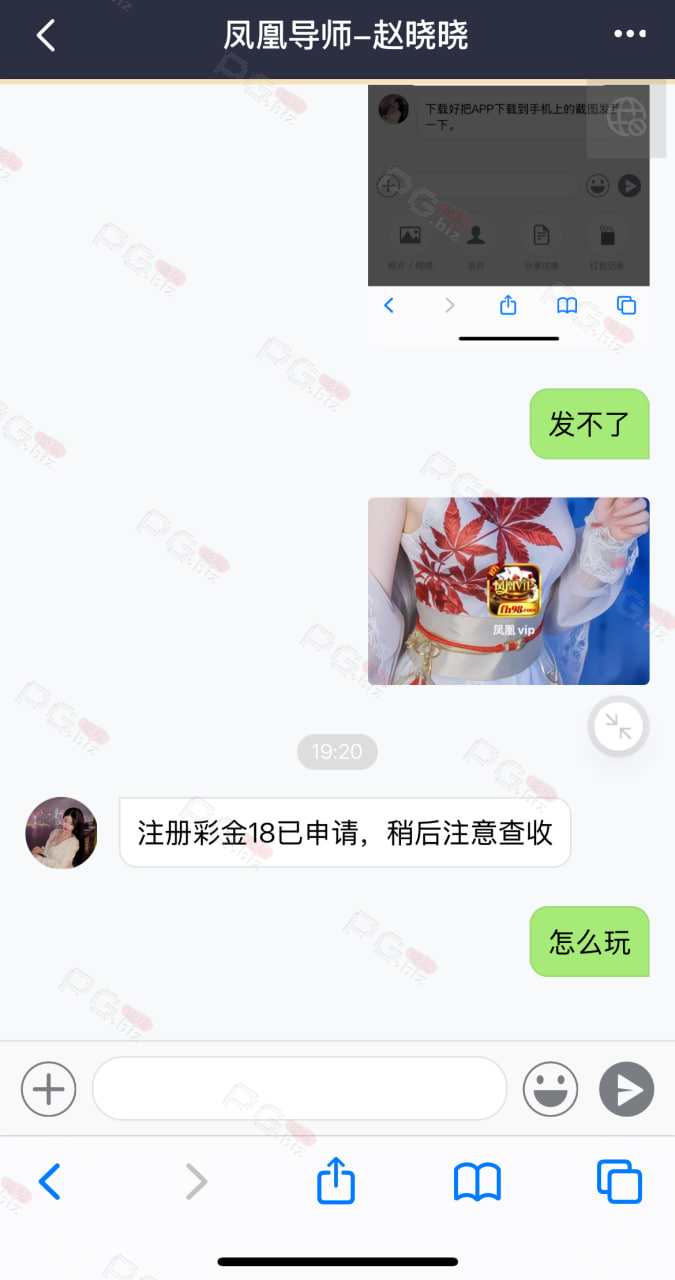The height and width of the screenshot is (1280, 675).
Task: Show open Safari tabs
Action: [619, 1181]
